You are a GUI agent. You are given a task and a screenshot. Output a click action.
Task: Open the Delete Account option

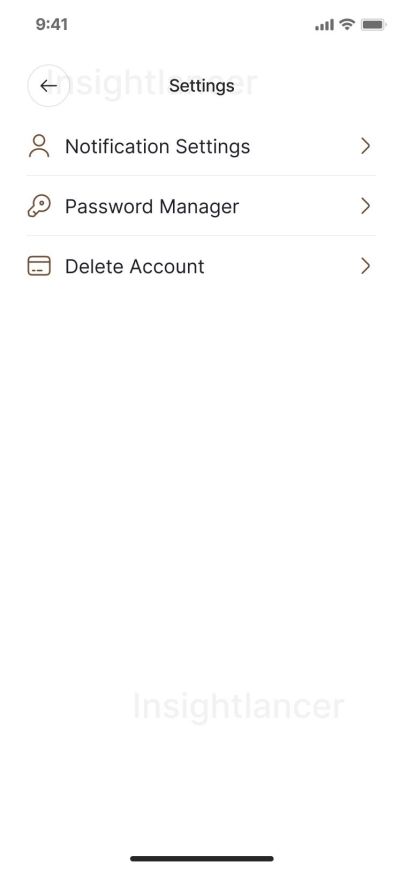click(200, 266)
